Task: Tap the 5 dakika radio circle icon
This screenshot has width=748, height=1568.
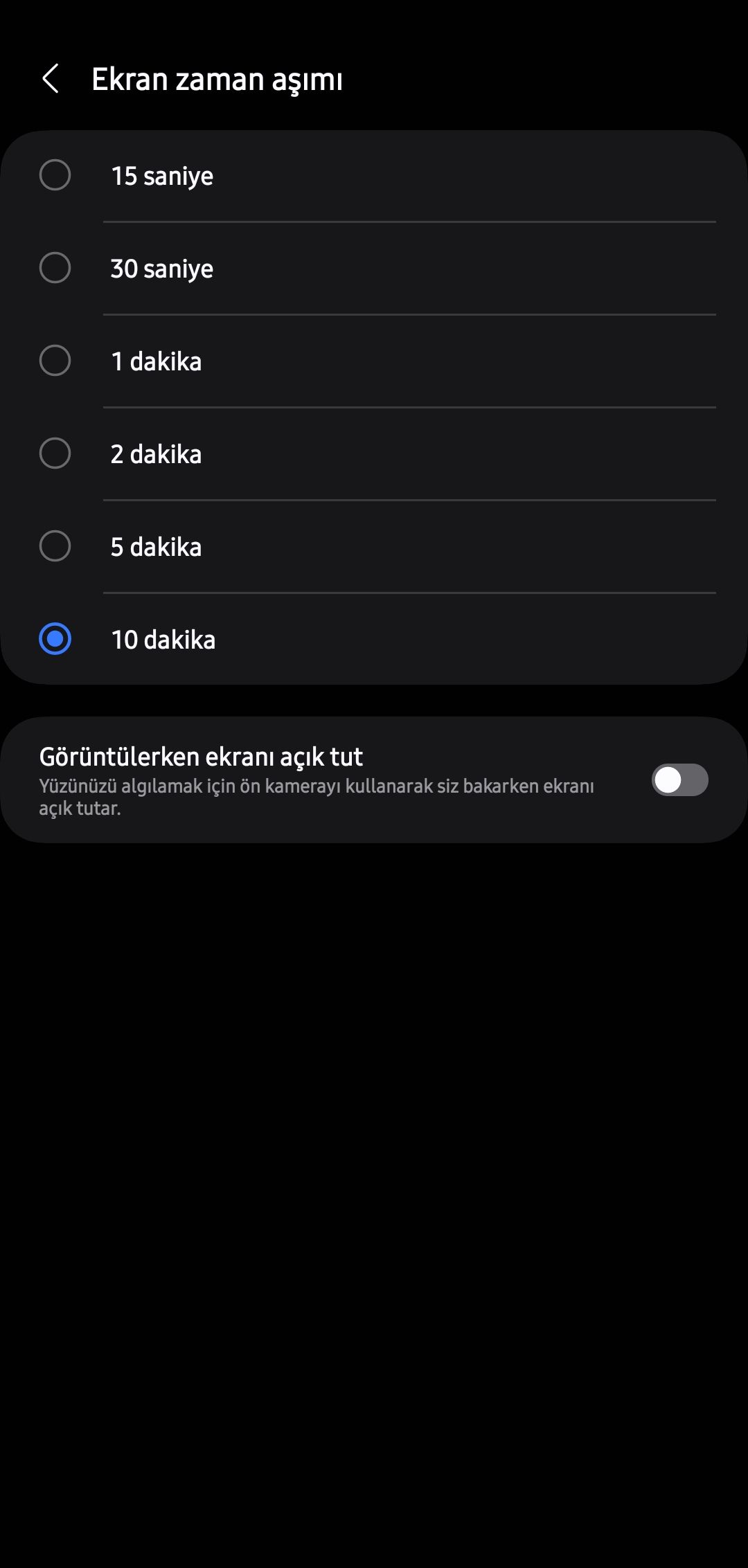Action: pos(55,547)
